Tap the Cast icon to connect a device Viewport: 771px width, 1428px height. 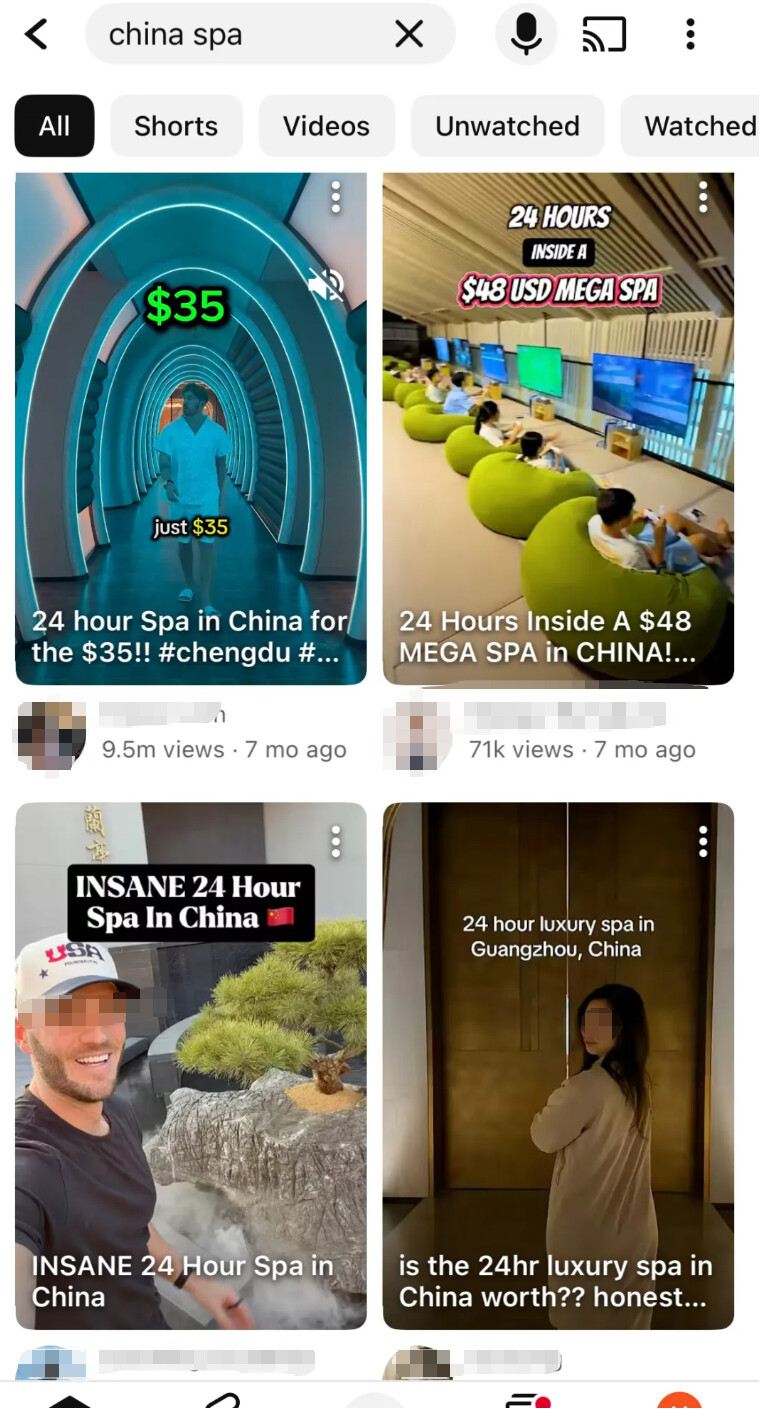604,34
